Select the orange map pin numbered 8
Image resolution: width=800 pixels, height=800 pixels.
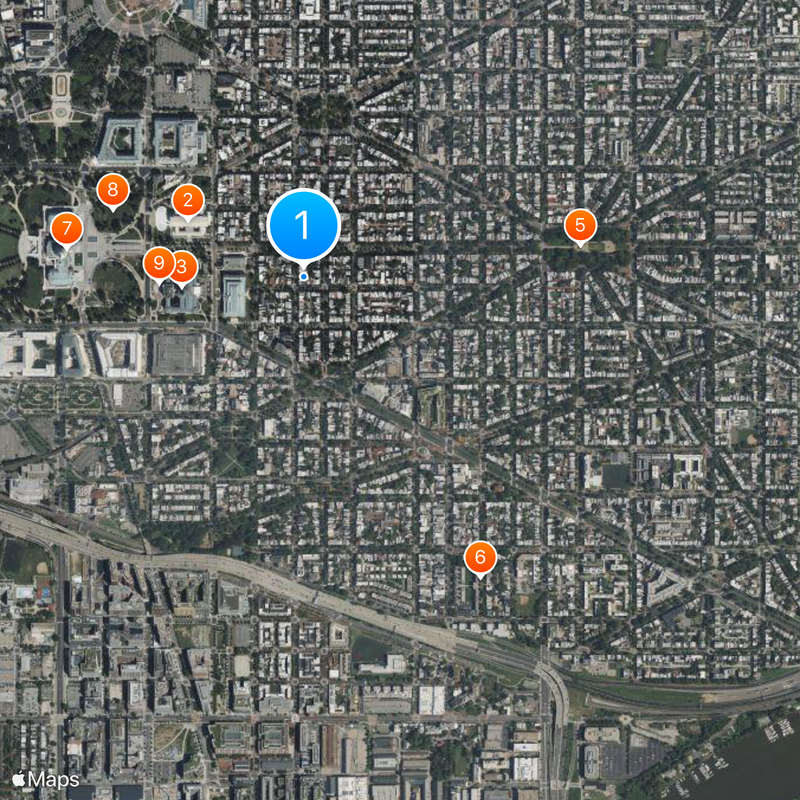click(112, 189)
